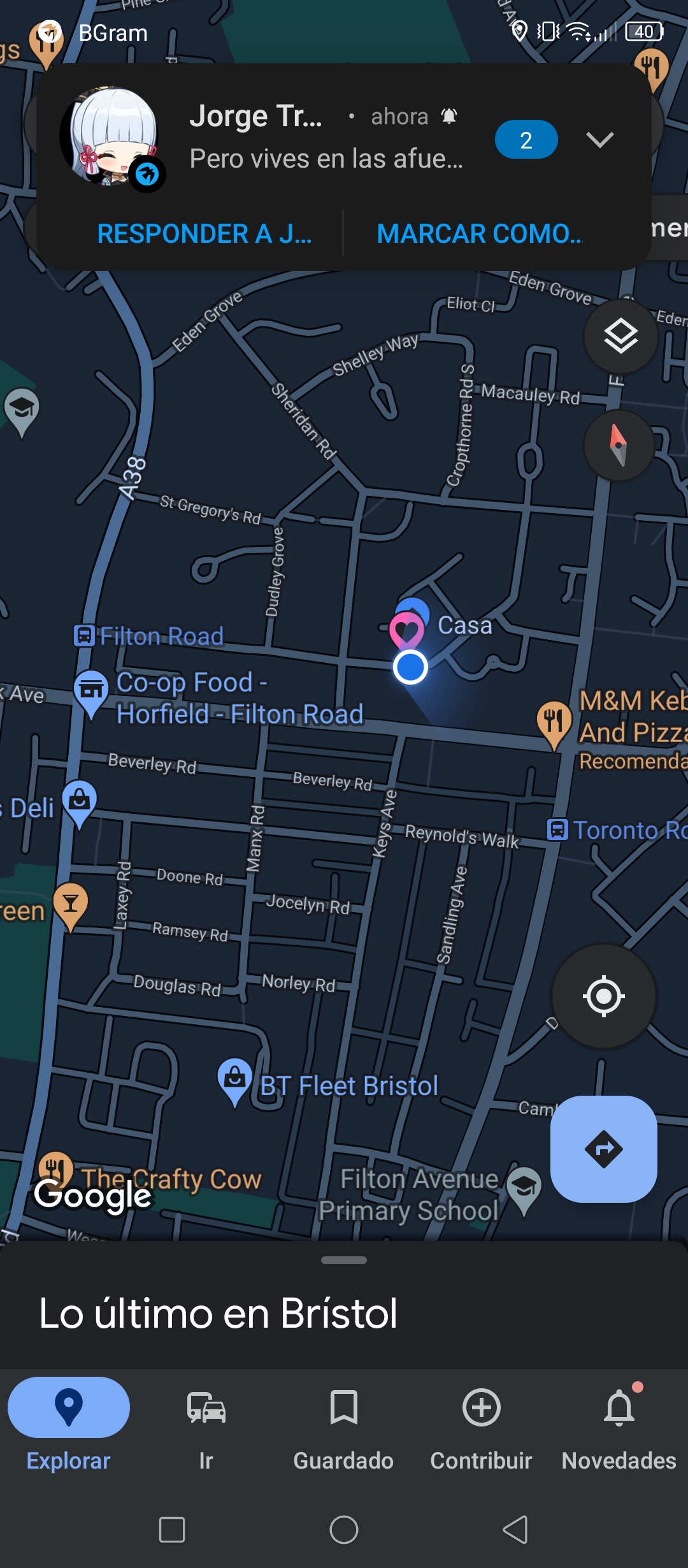Select BT Fleet Bristol map pin
This screenshot has height=1568, width=688.
point(235,1082)
